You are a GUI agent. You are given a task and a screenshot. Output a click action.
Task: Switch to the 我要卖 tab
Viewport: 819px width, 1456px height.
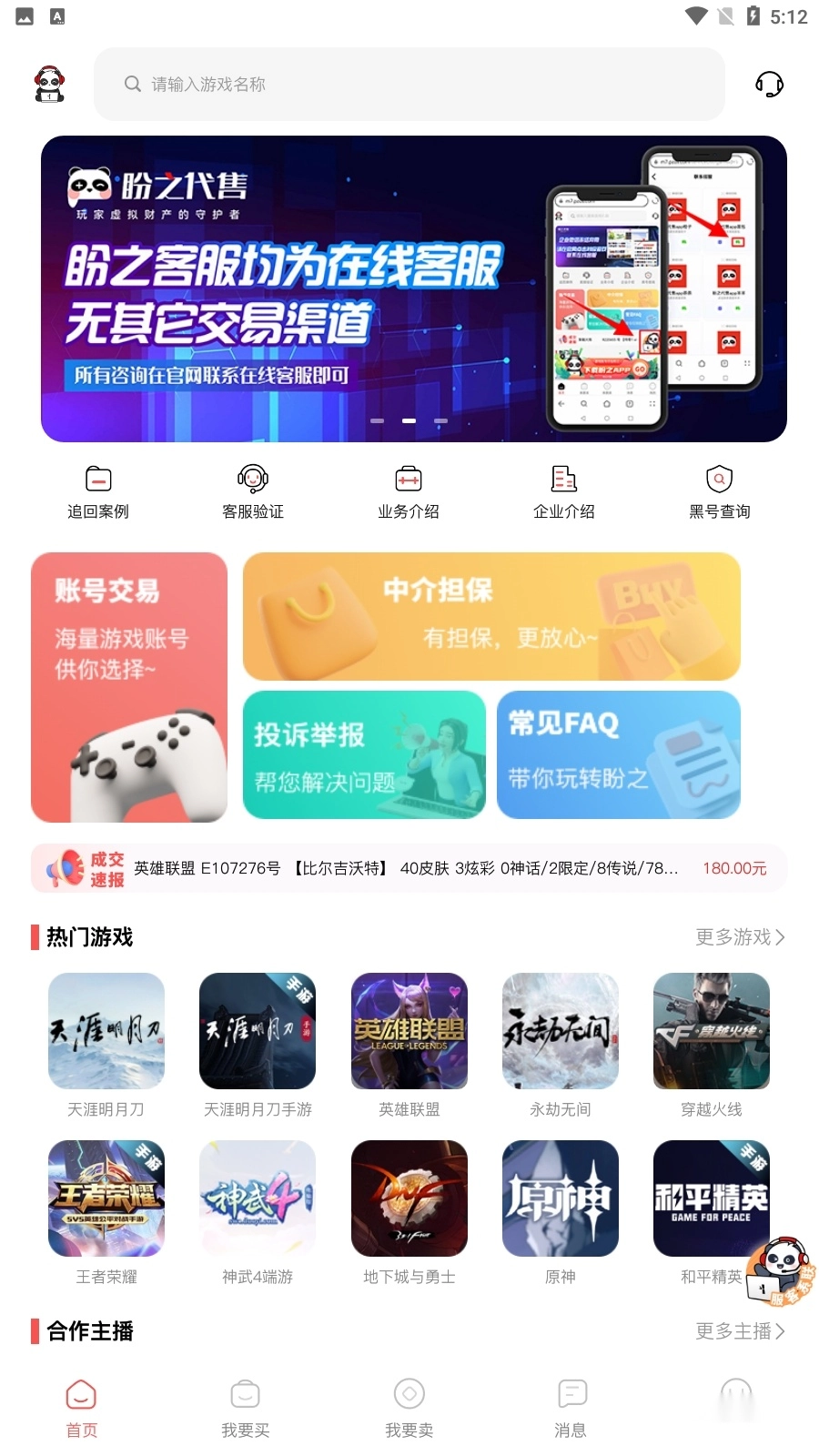409,1408
